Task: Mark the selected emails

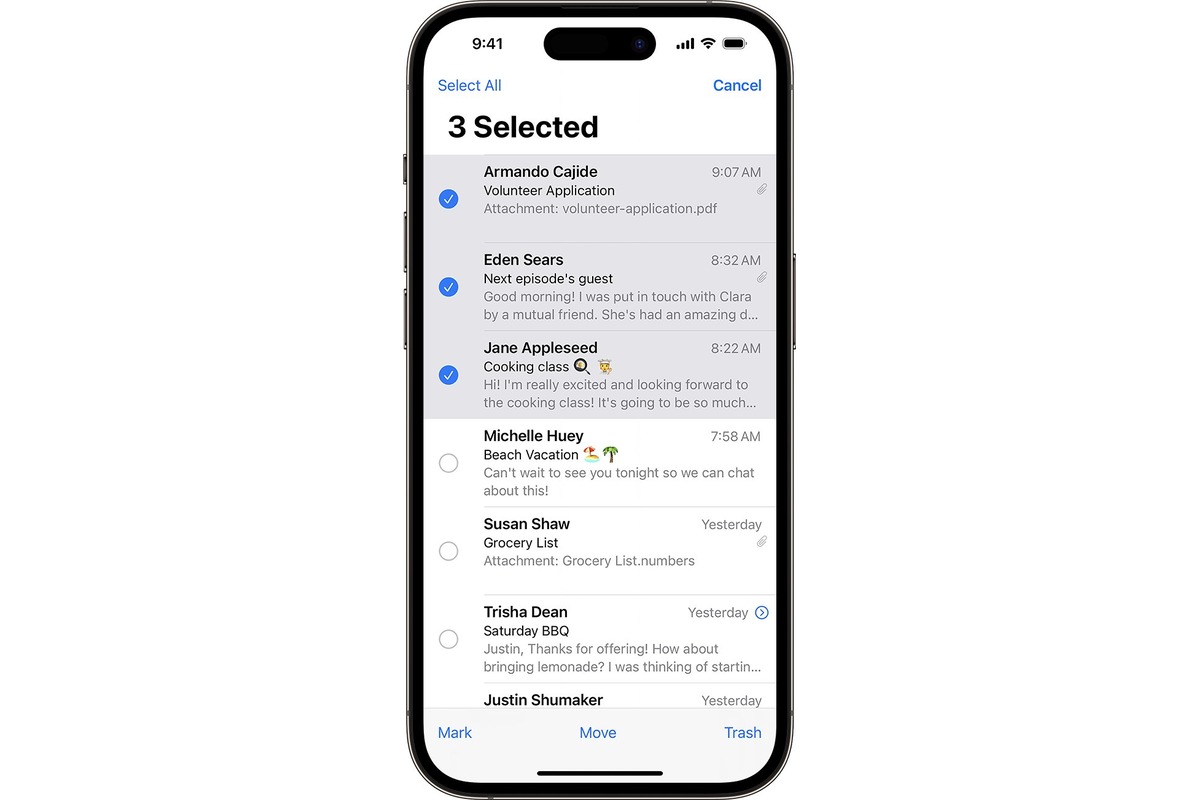Action: pos(455,733)
